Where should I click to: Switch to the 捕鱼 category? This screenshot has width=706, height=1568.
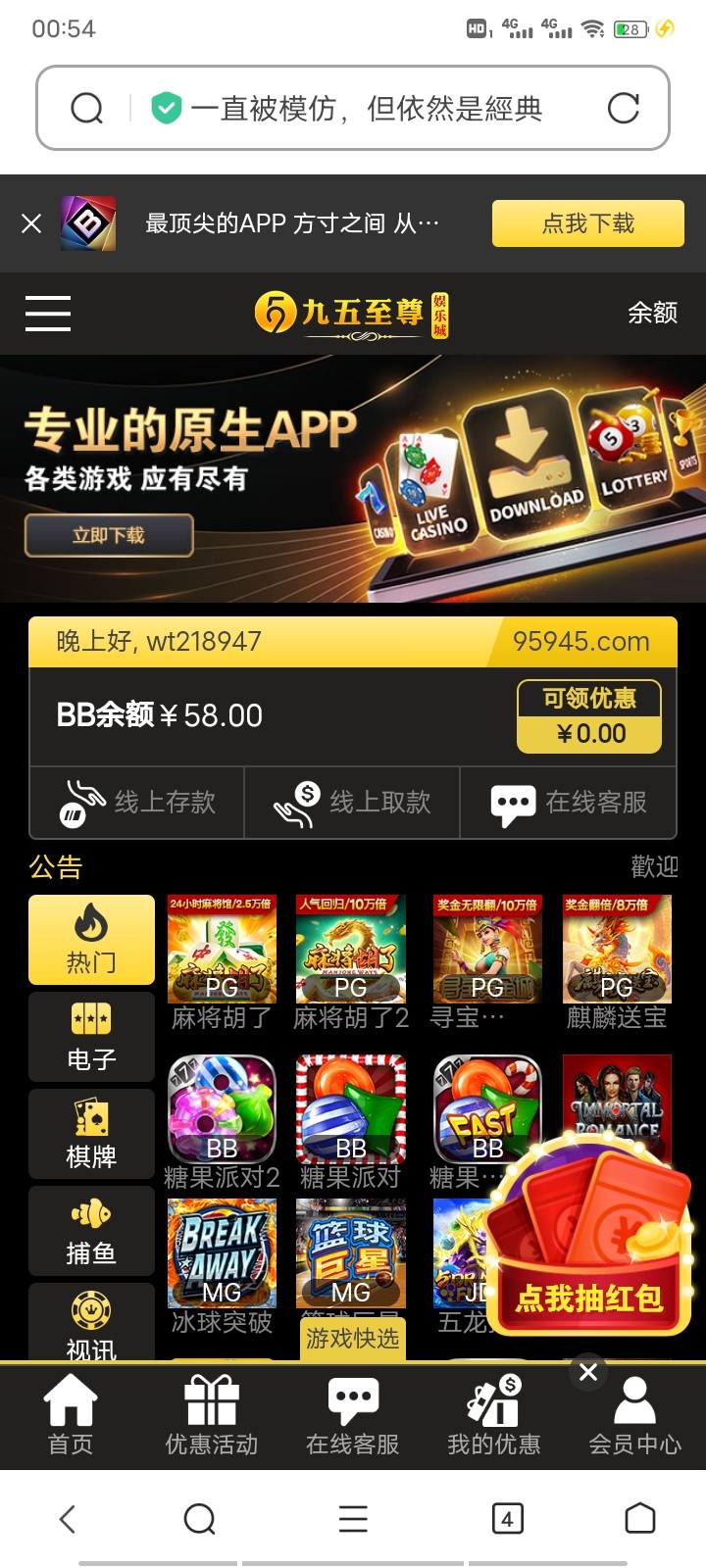pos(91,1231)
